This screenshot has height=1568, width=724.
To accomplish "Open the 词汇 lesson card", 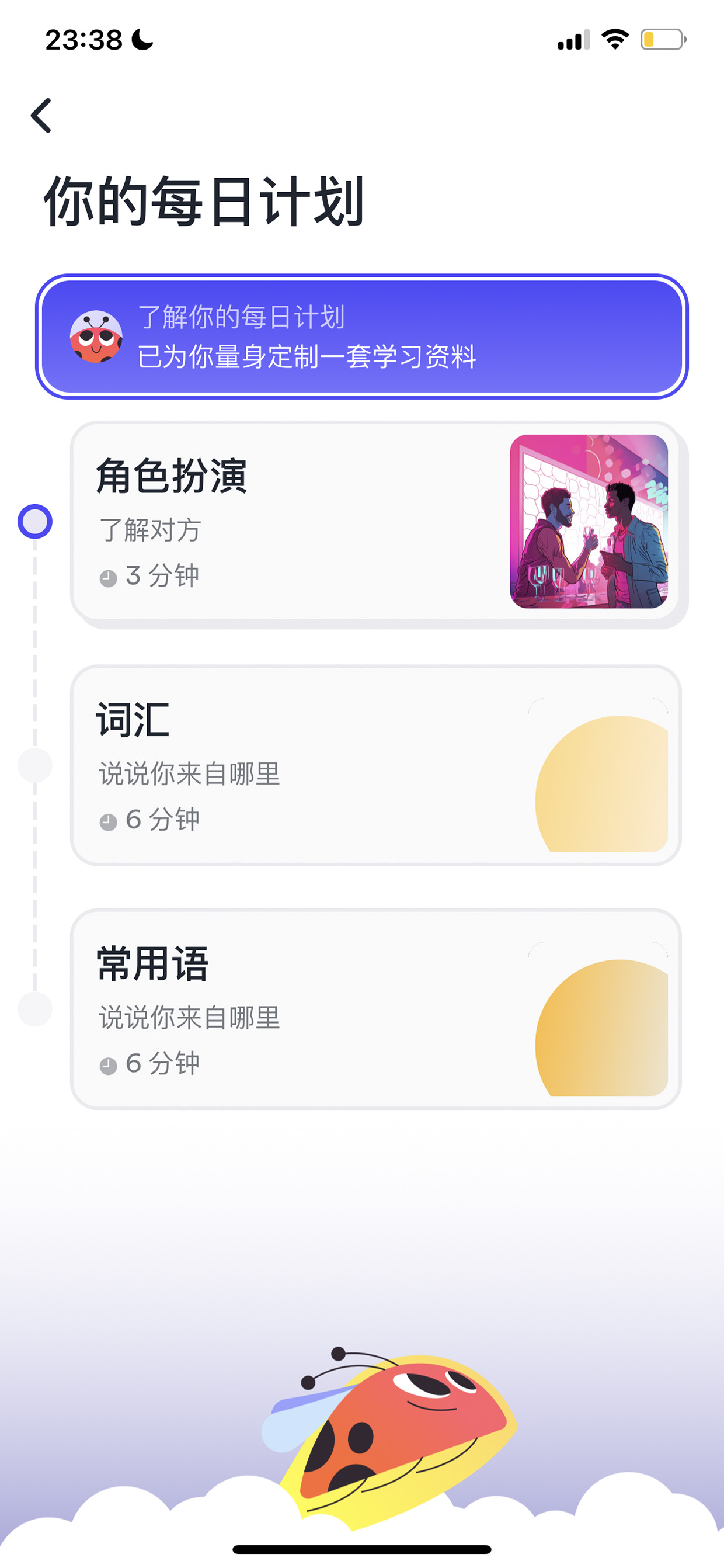I will pyautogui.click(x=376, y=765).
